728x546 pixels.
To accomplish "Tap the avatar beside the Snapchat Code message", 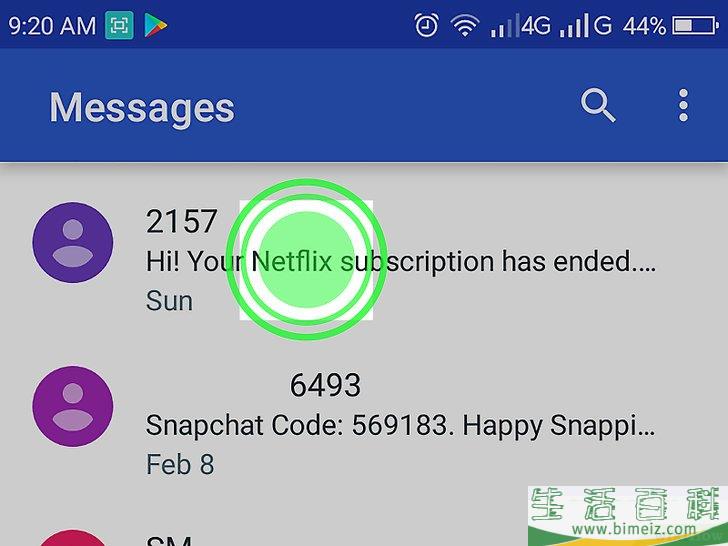I will 73,406.
